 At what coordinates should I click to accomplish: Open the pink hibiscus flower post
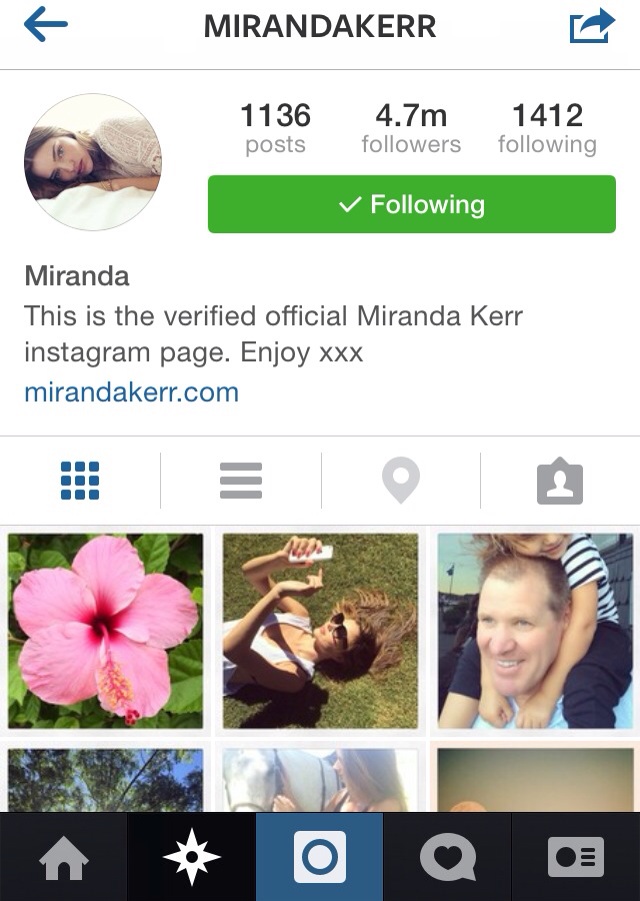[x=105, y=630]
